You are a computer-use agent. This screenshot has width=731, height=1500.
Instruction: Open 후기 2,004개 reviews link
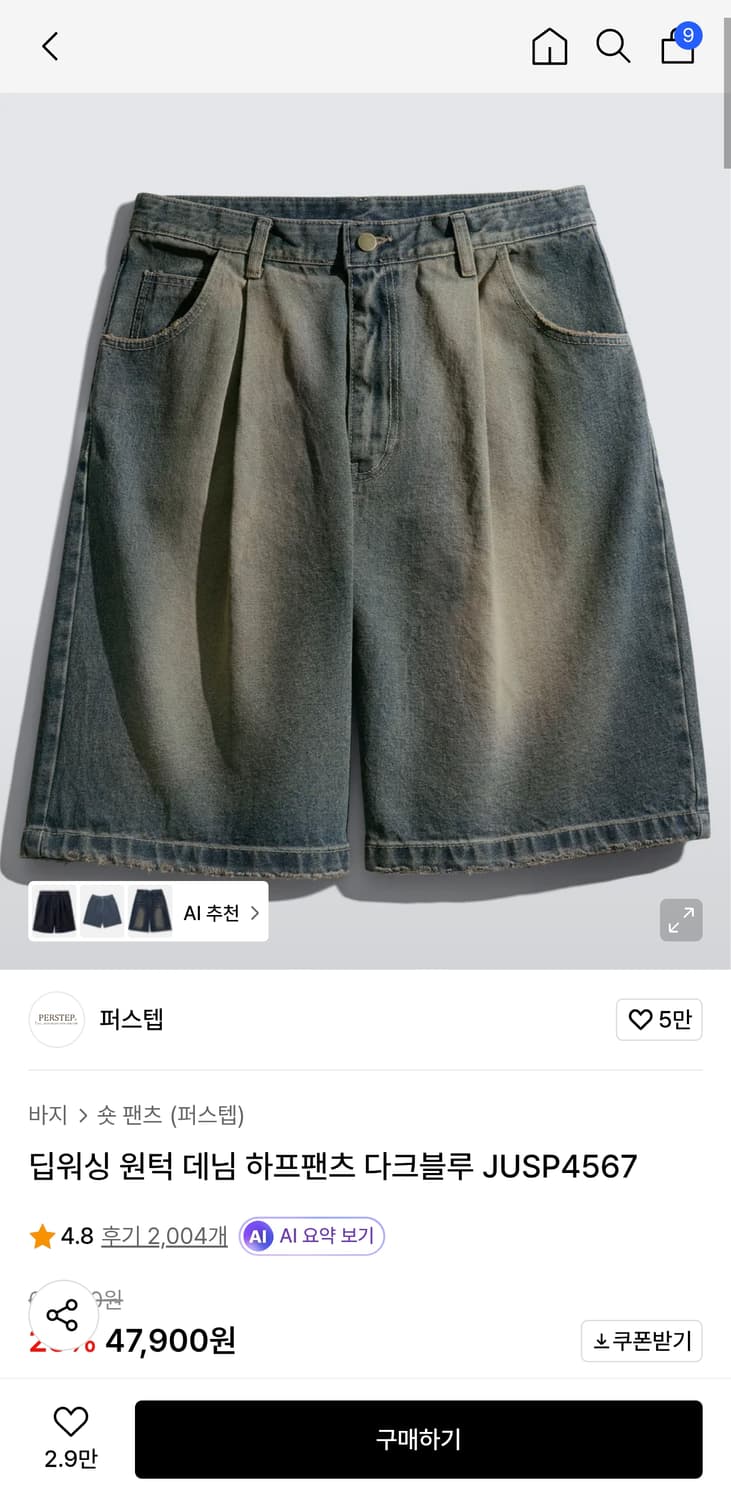(x=163, y=1236)
